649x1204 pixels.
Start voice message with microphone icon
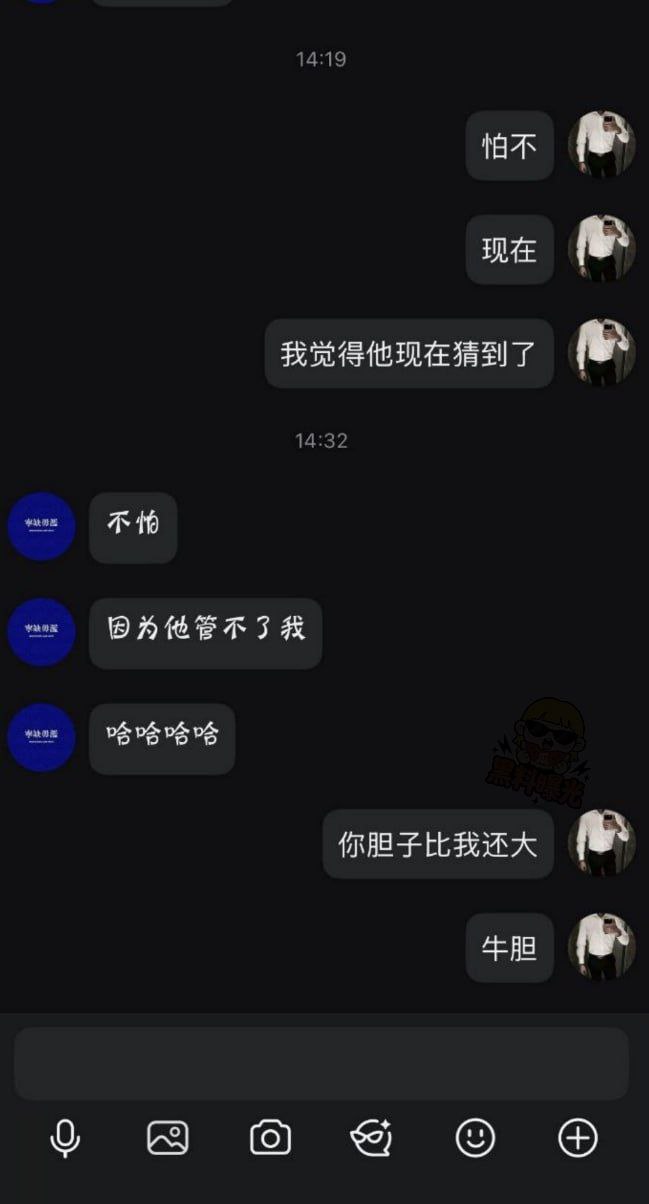point(65,1138)
